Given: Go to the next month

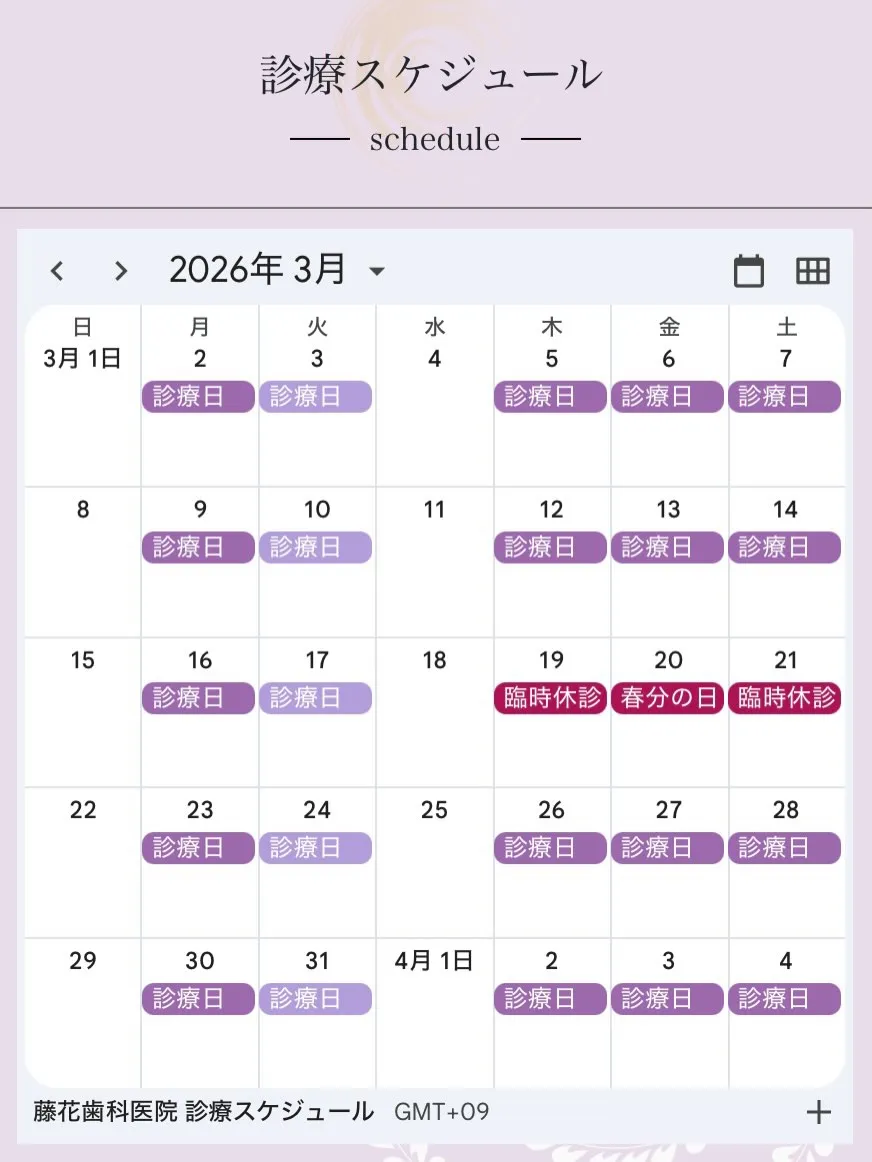Looking at the screenshot, I should point(121,271).
